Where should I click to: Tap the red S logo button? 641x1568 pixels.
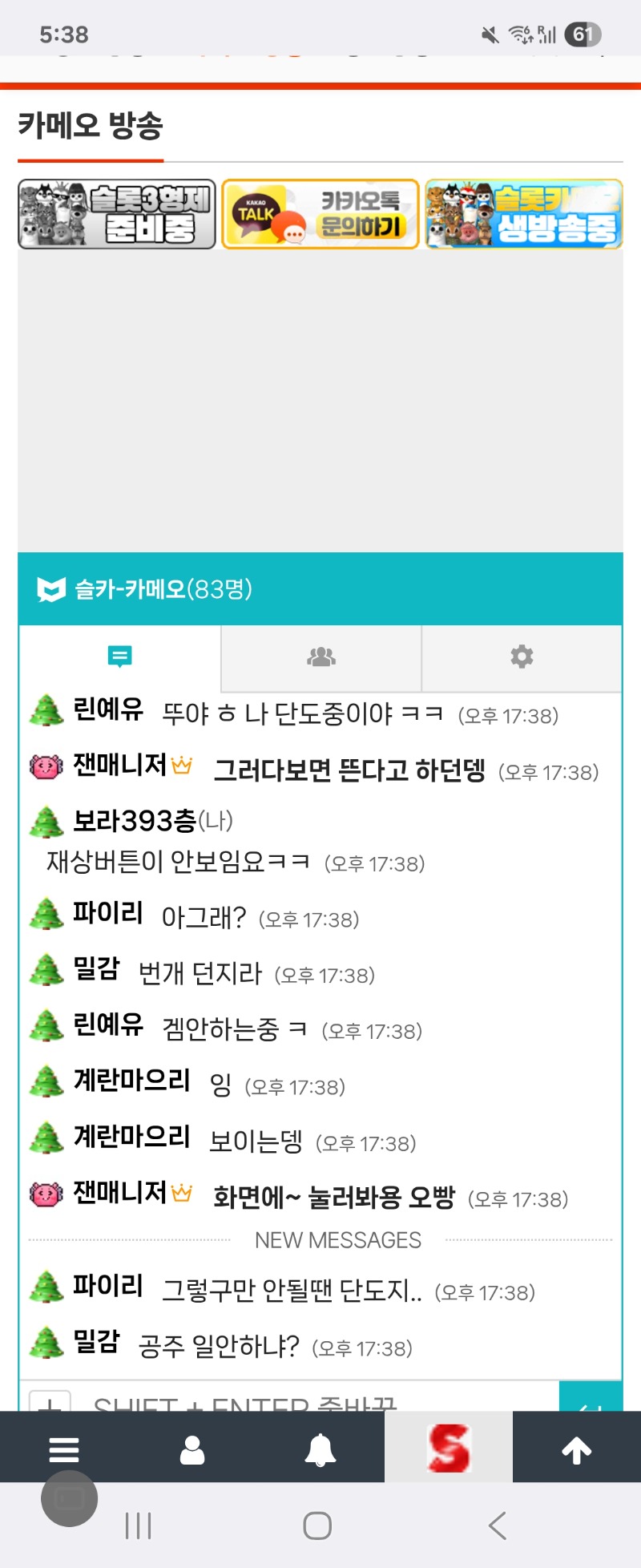449,1449
